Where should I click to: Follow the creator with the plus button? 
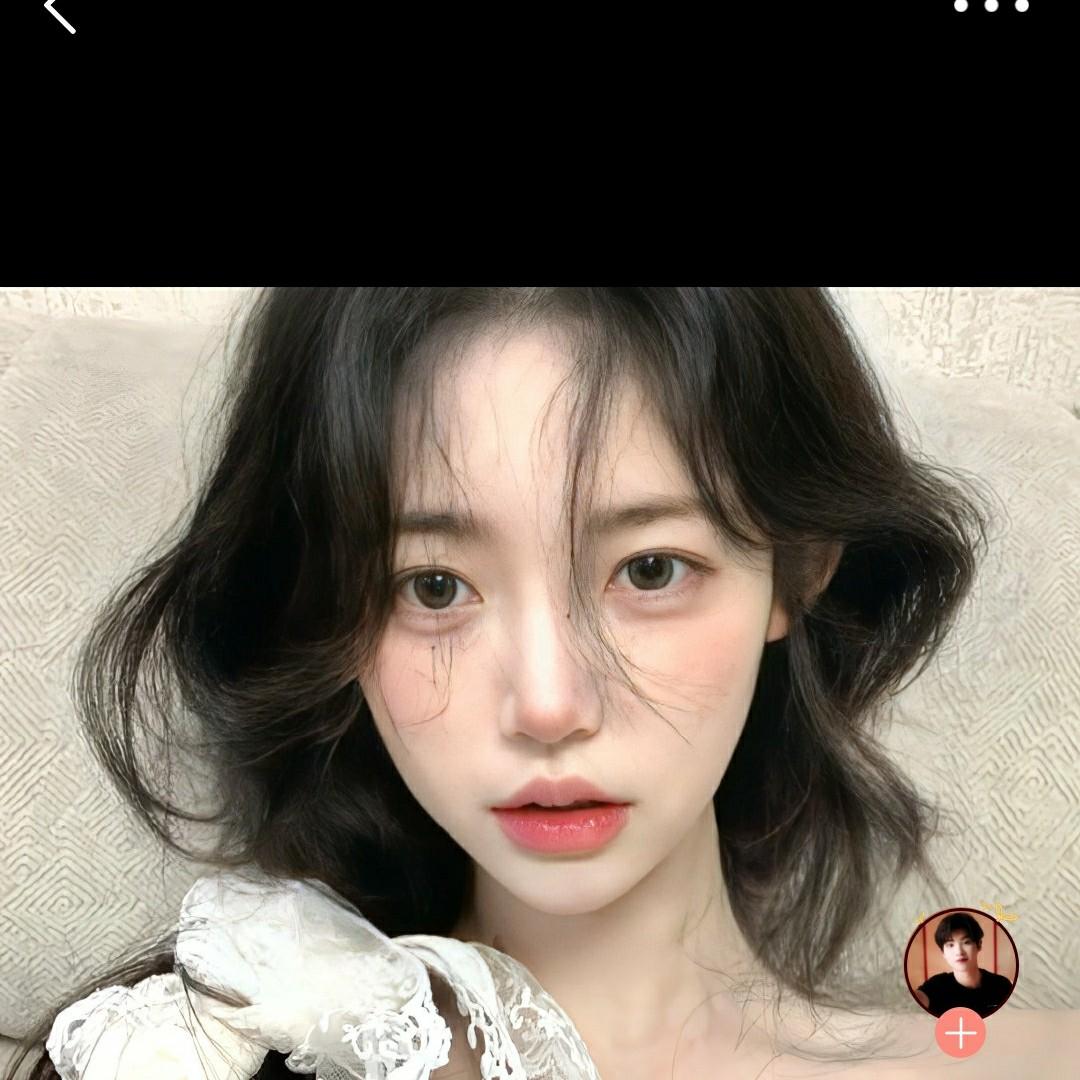point(961,1033)
